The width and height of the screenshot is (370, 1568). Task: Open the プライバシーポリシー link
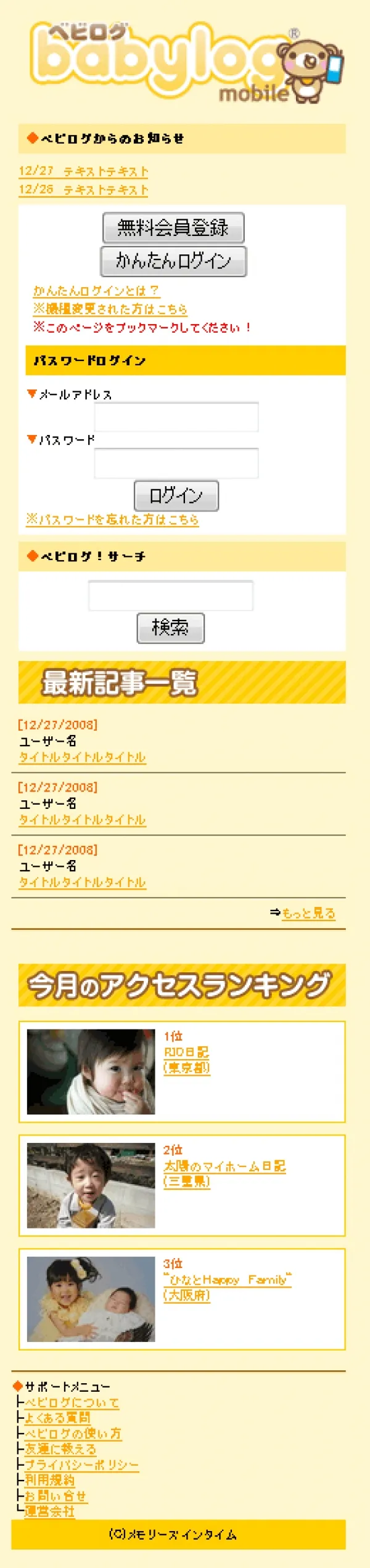(81, 1464)
